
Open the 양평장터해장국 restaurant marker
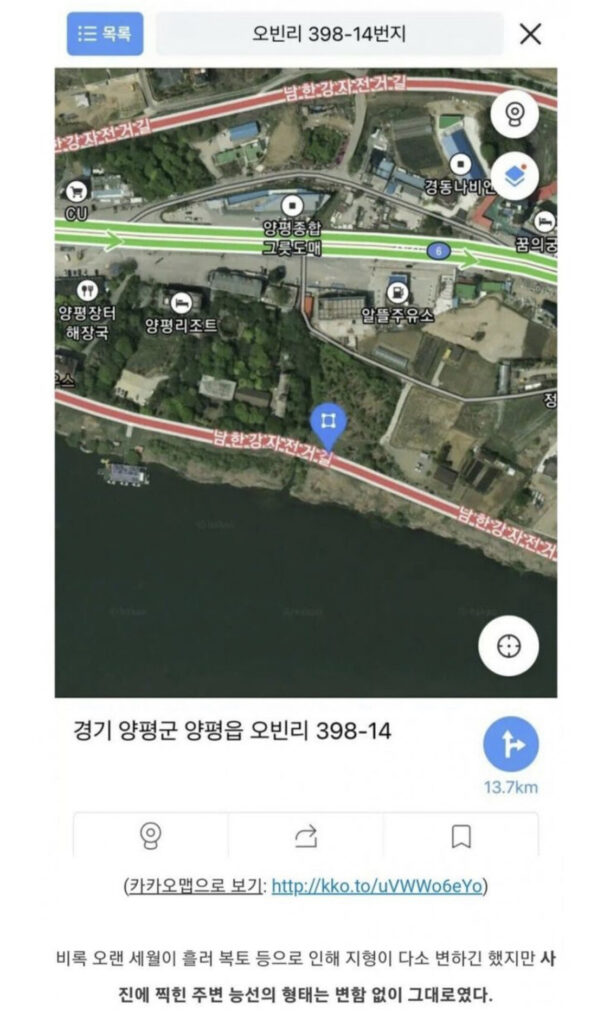pos(87,290)
